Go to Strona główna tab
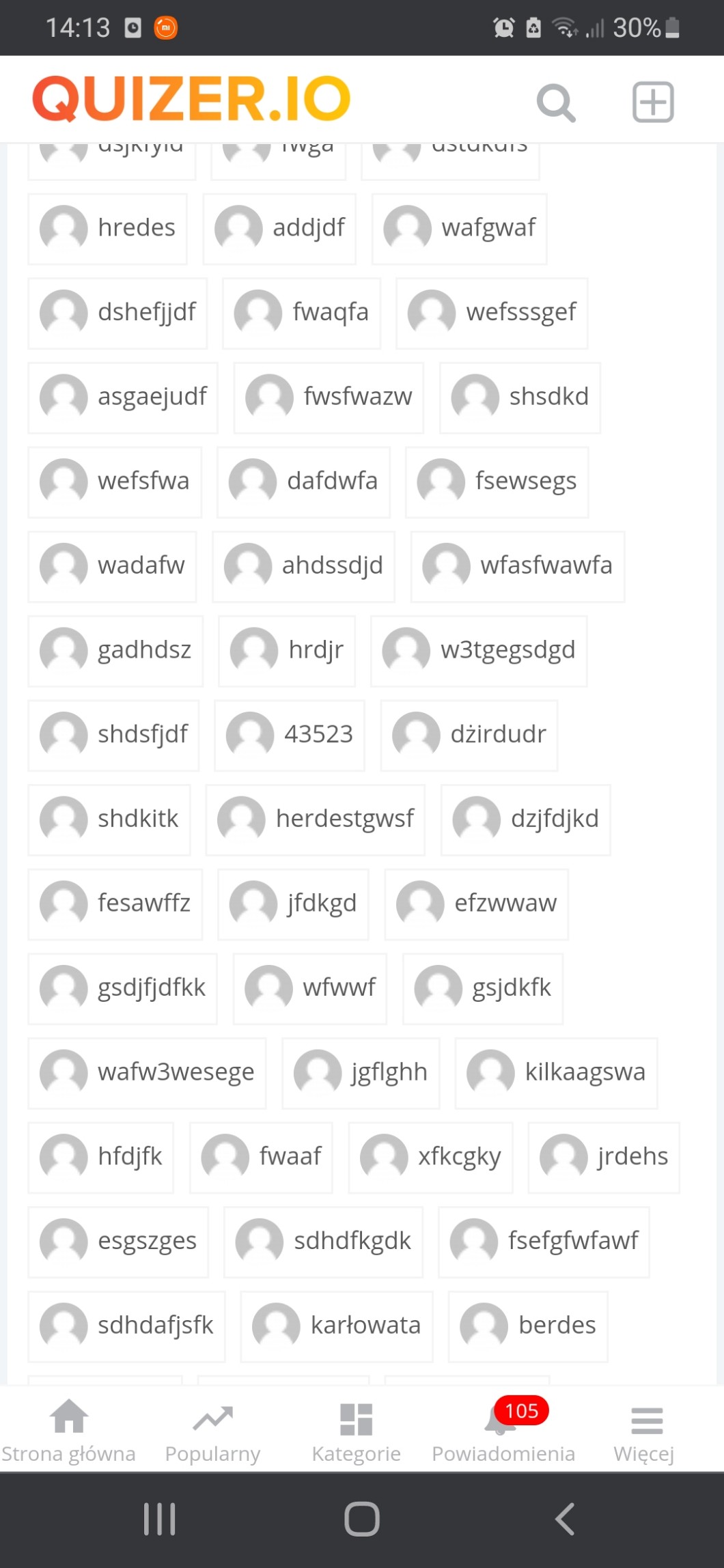This screenshot has width=724, height=1568. (68, 1431)
